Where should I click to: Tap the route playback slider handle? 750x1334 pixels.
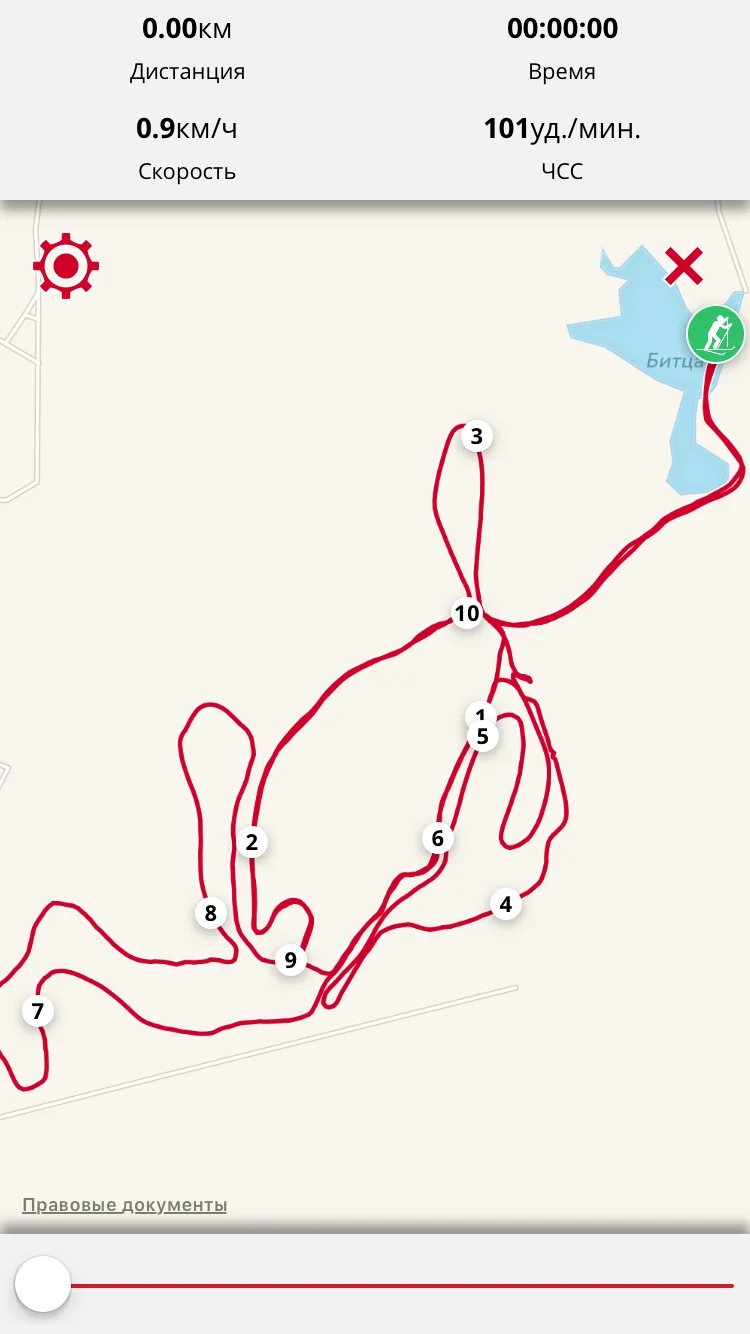(x=43, y=1284)
